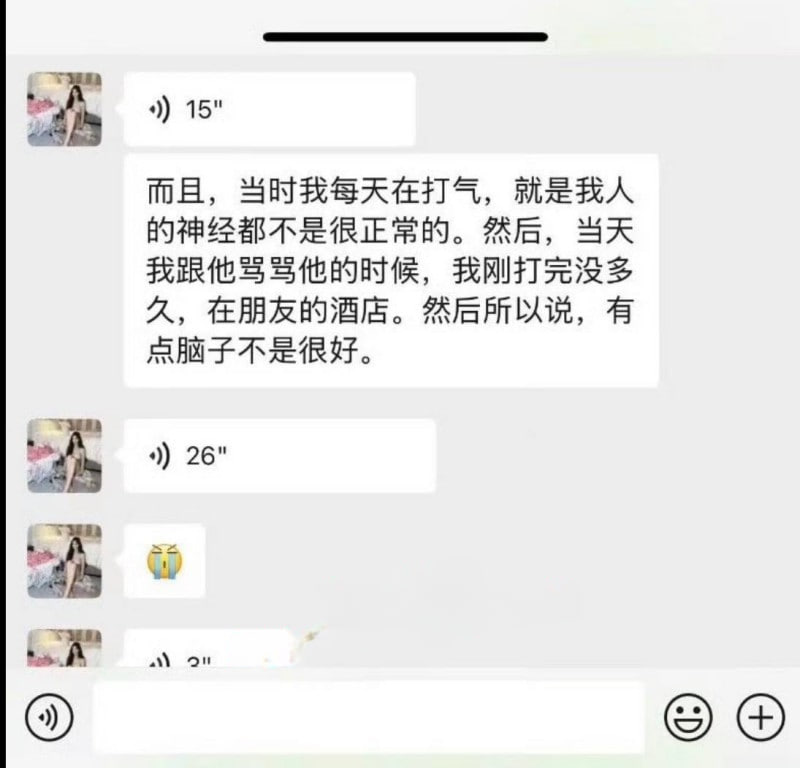Focus the message text input field
Viewport: 800px width, 768px height.
(368, 716)
